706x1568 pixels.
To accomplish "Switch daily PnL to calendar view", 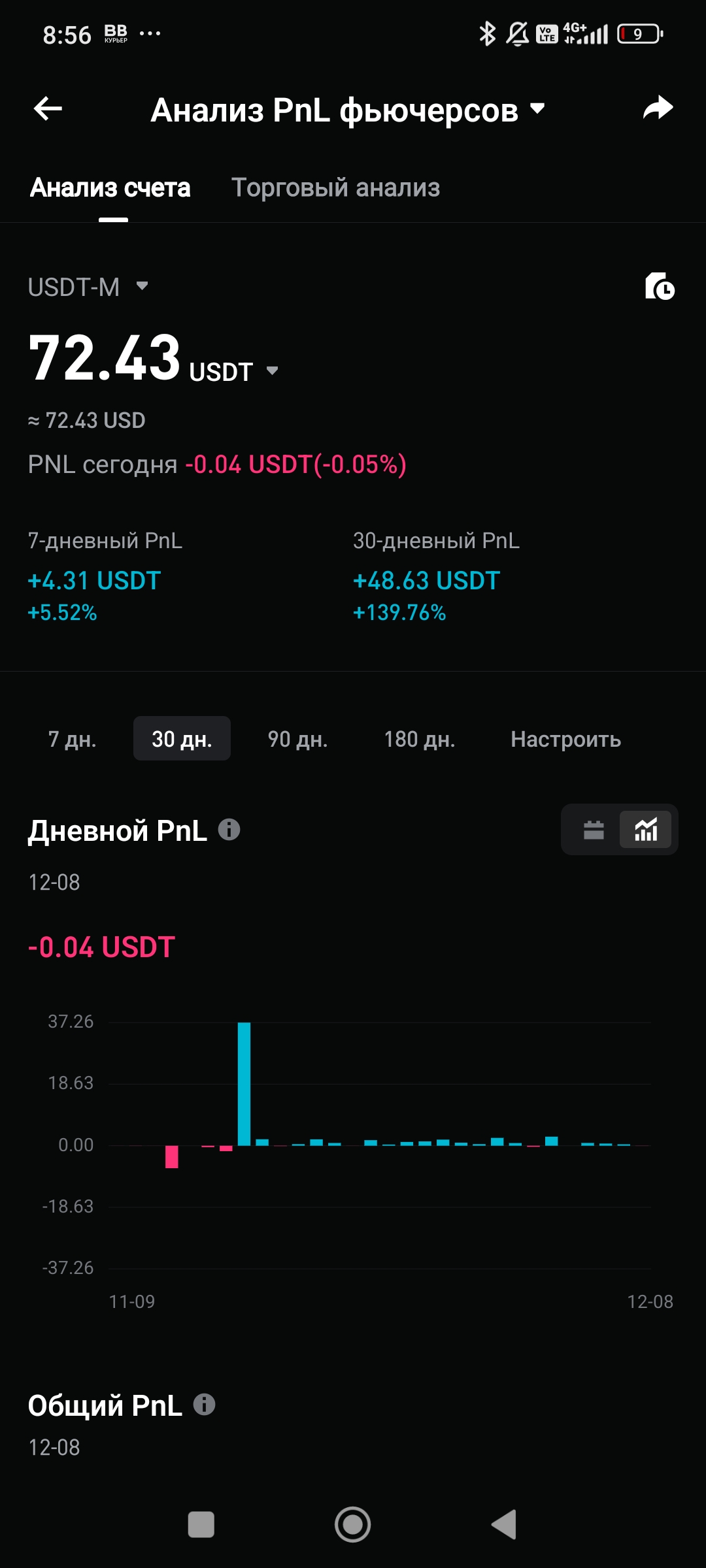I will pos(594,830).
